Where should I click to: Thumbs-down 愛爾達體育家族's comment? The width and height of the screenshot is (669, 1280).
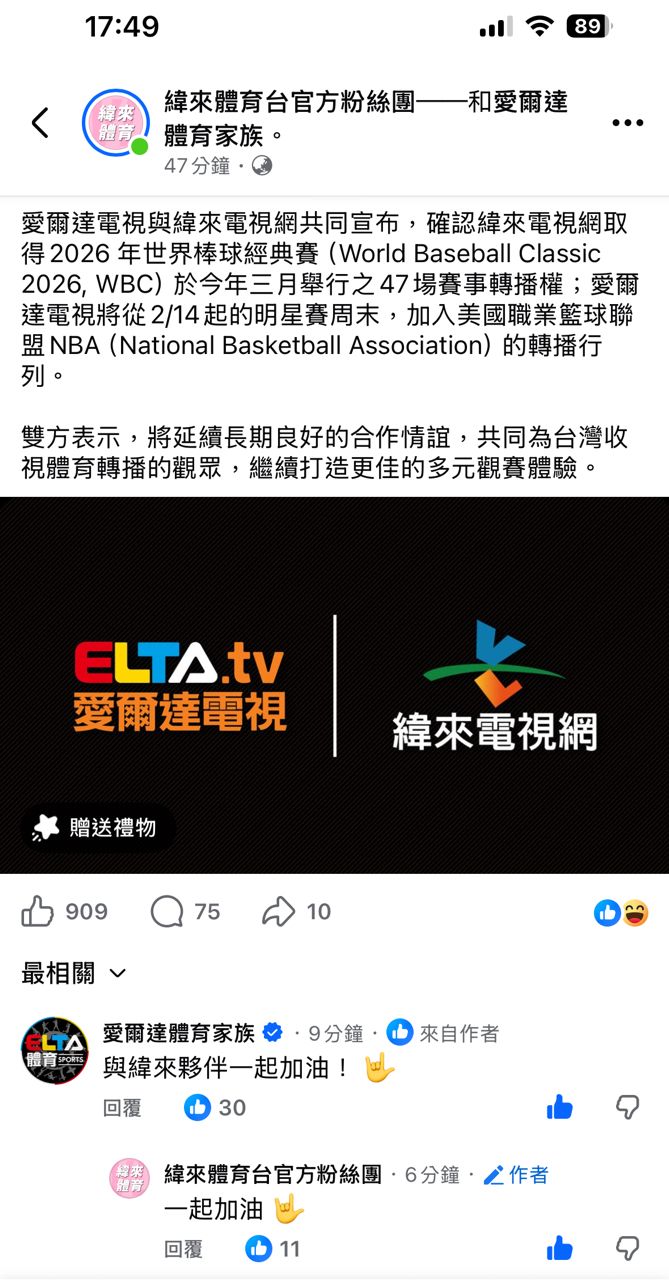click(x=627, y=1107)
